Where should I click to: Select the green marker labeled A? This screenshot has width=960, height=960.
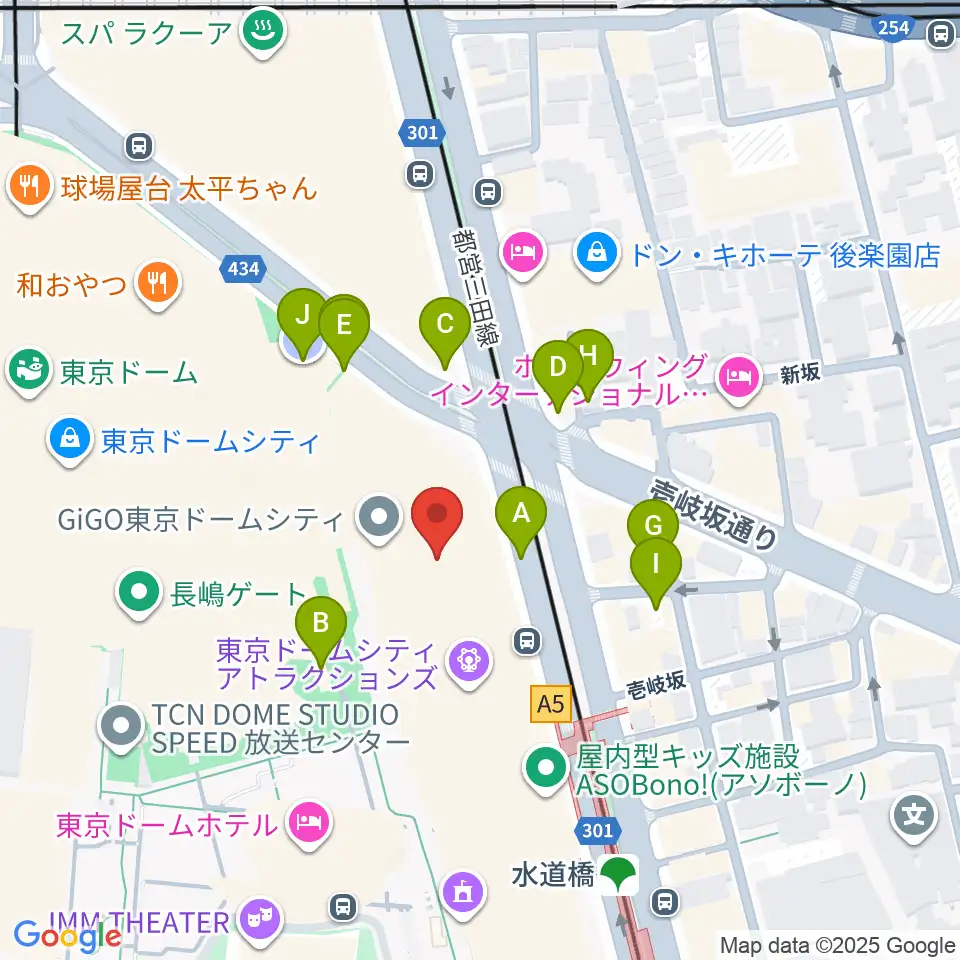pyautogui.click(x=521, y=516)
